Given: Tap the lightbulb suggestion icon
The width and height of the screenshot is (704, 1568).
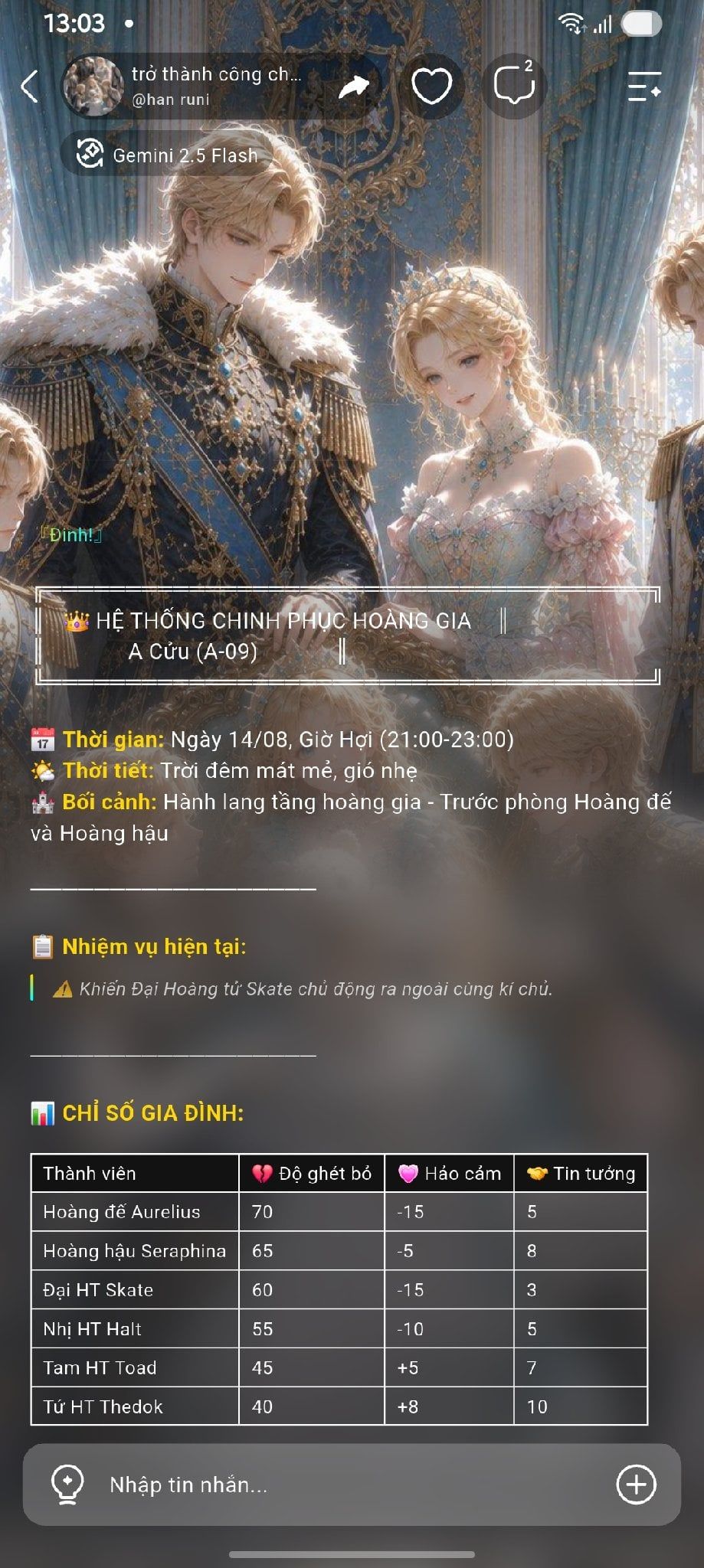Looking at the screenshot, I should pyautogui.click(x=67, y=1485).
